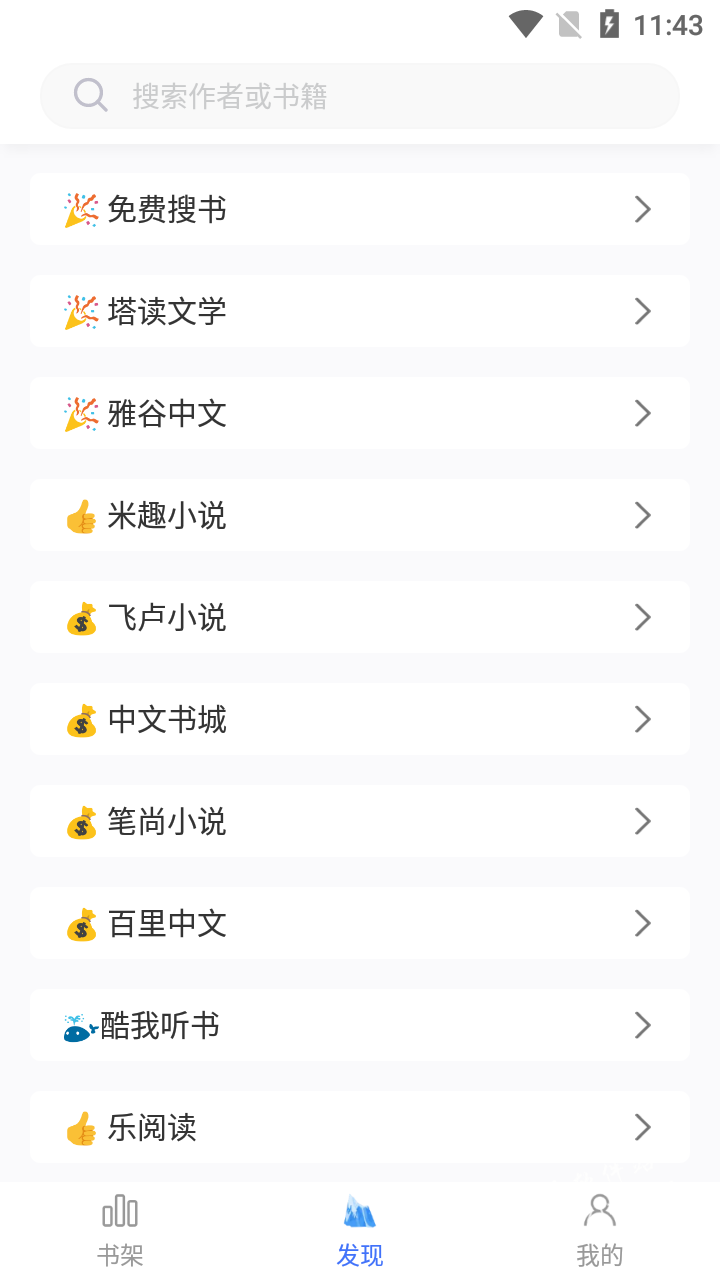Open 米趣小说
The image size is (720, 1280).
pyautogui.click(x=360, y=515)
